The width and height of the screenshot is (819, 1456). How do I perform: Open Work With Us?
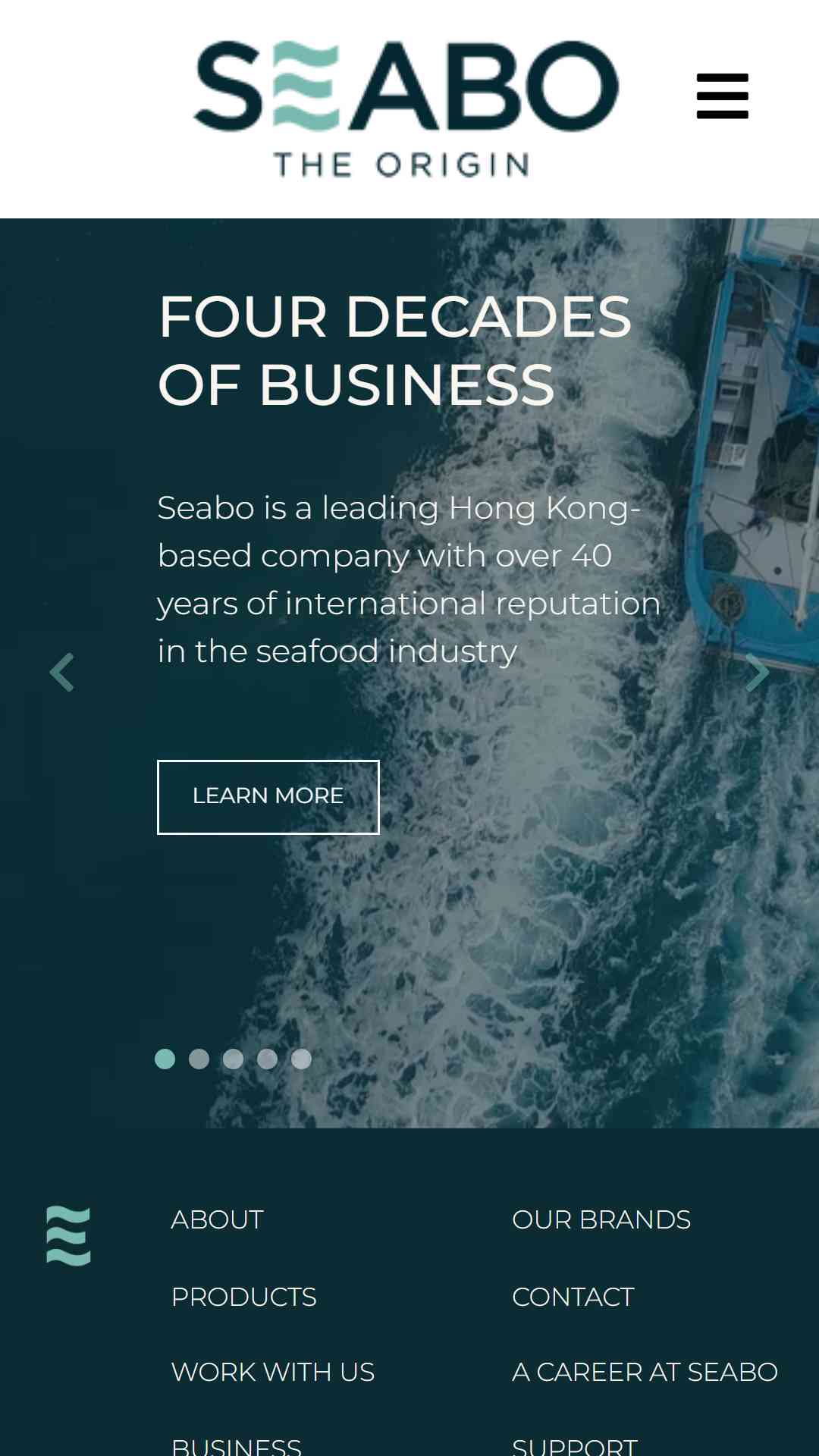[x=273, y=1372]
